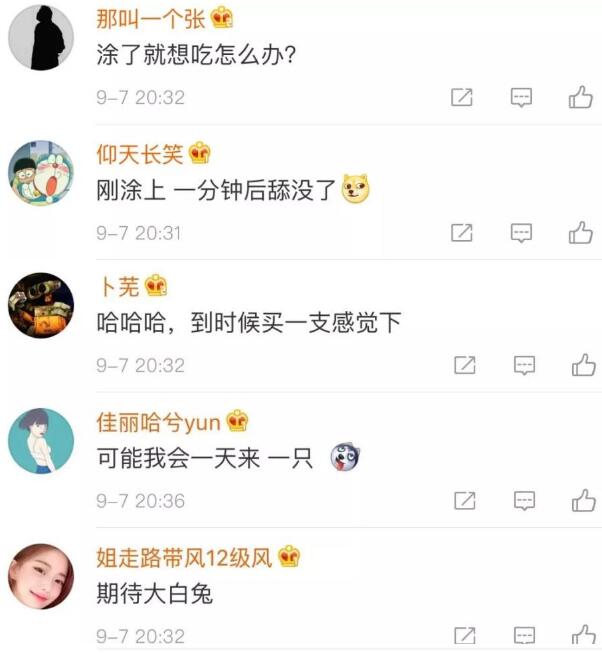Repost 仰天长笑's comment
The image size is (602, 653).
pos(461,232)
